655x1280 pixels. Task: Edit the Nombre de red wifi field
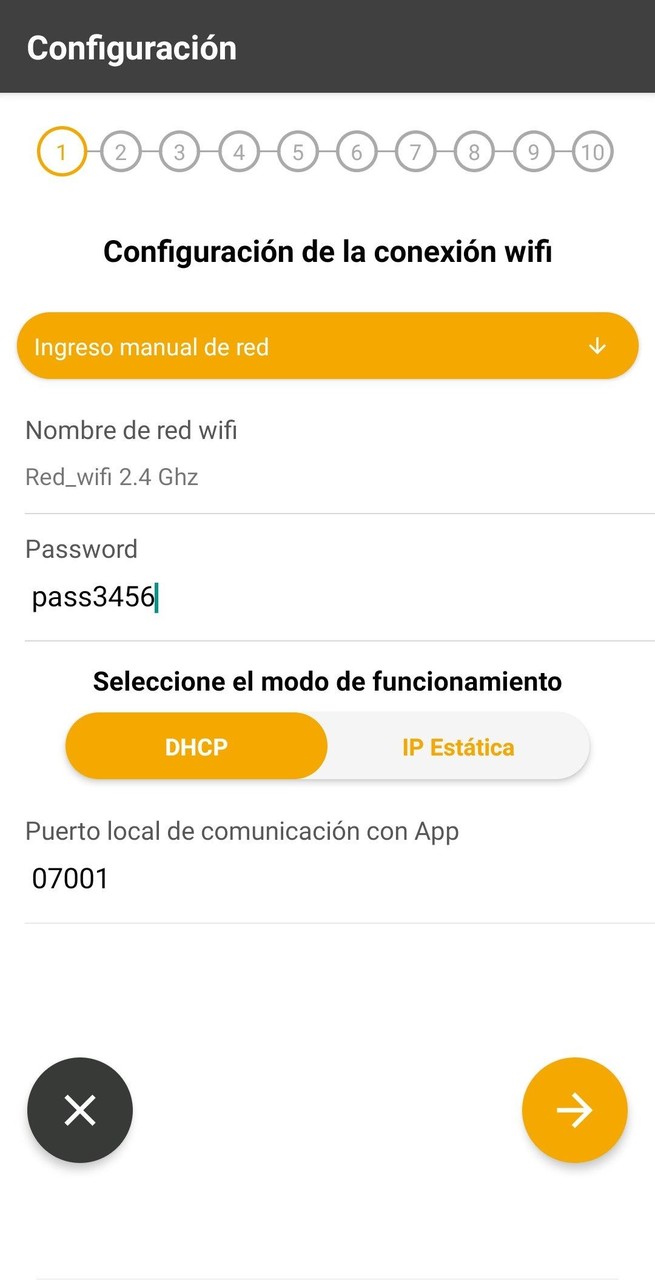pos(327,477)
